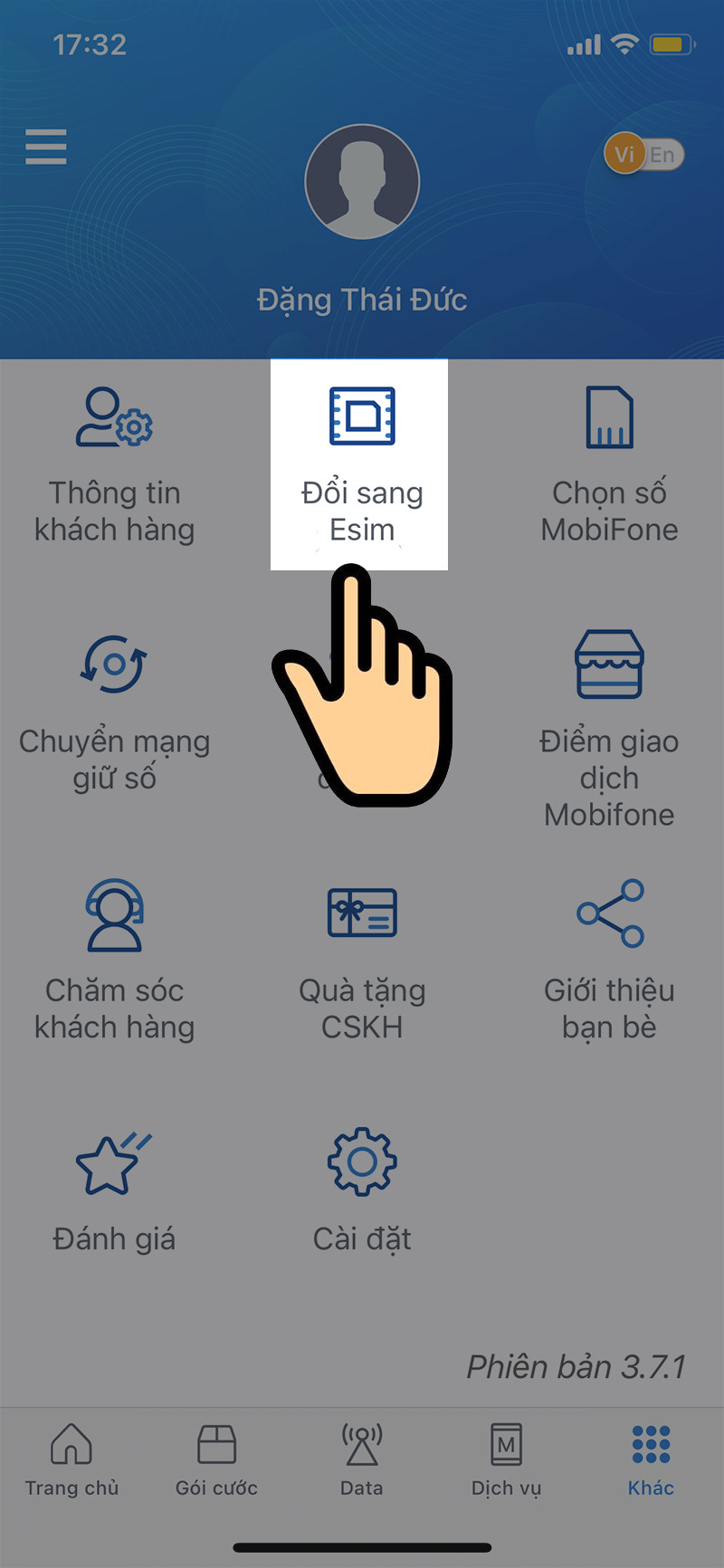Image resolution: width=724 pixels, height=1568 pixels.
Task: Switch to the Data tab
Action: [362, 1458]
